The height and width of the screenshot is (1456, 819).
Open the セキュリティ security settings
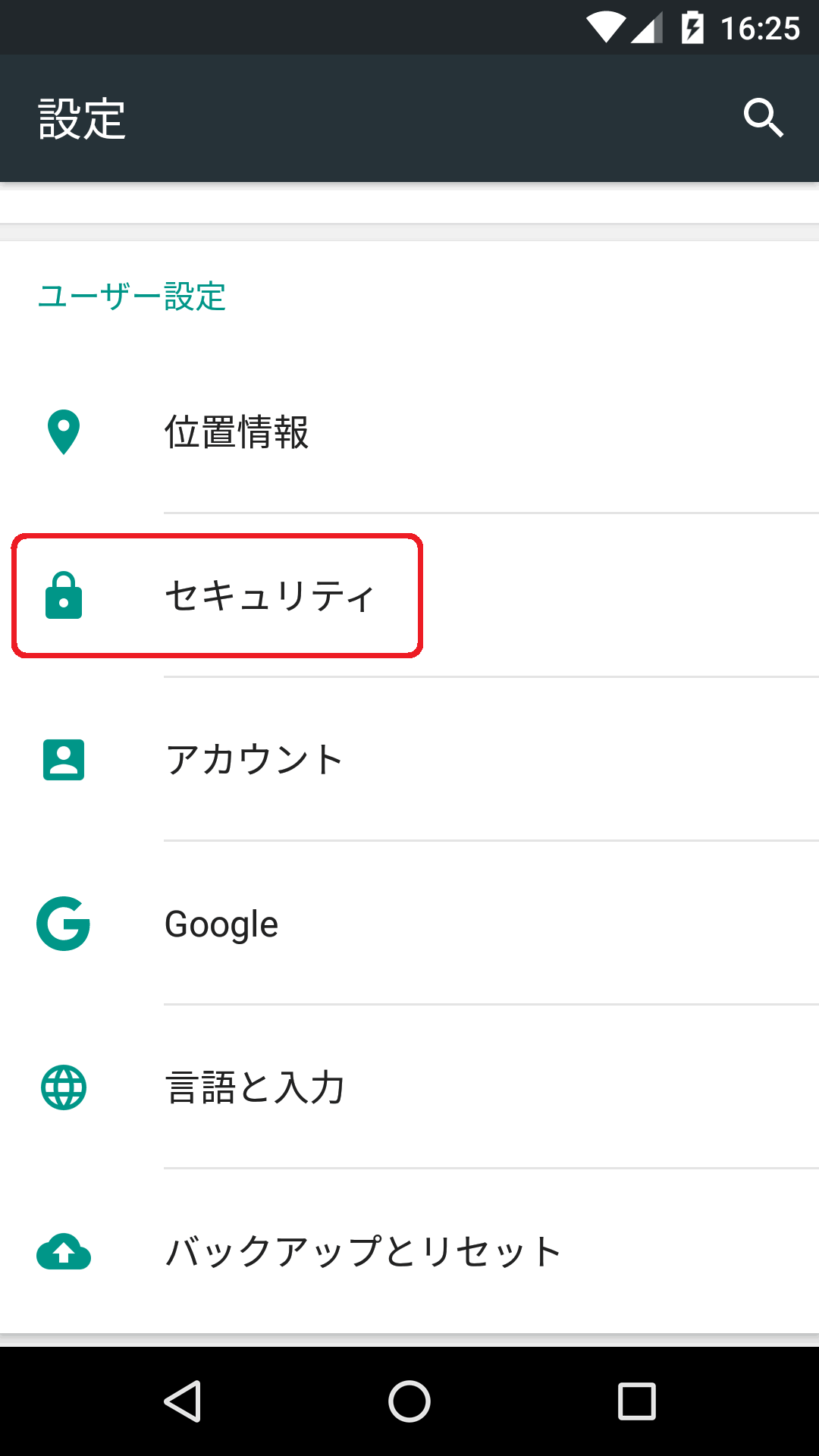coord(409,595)
